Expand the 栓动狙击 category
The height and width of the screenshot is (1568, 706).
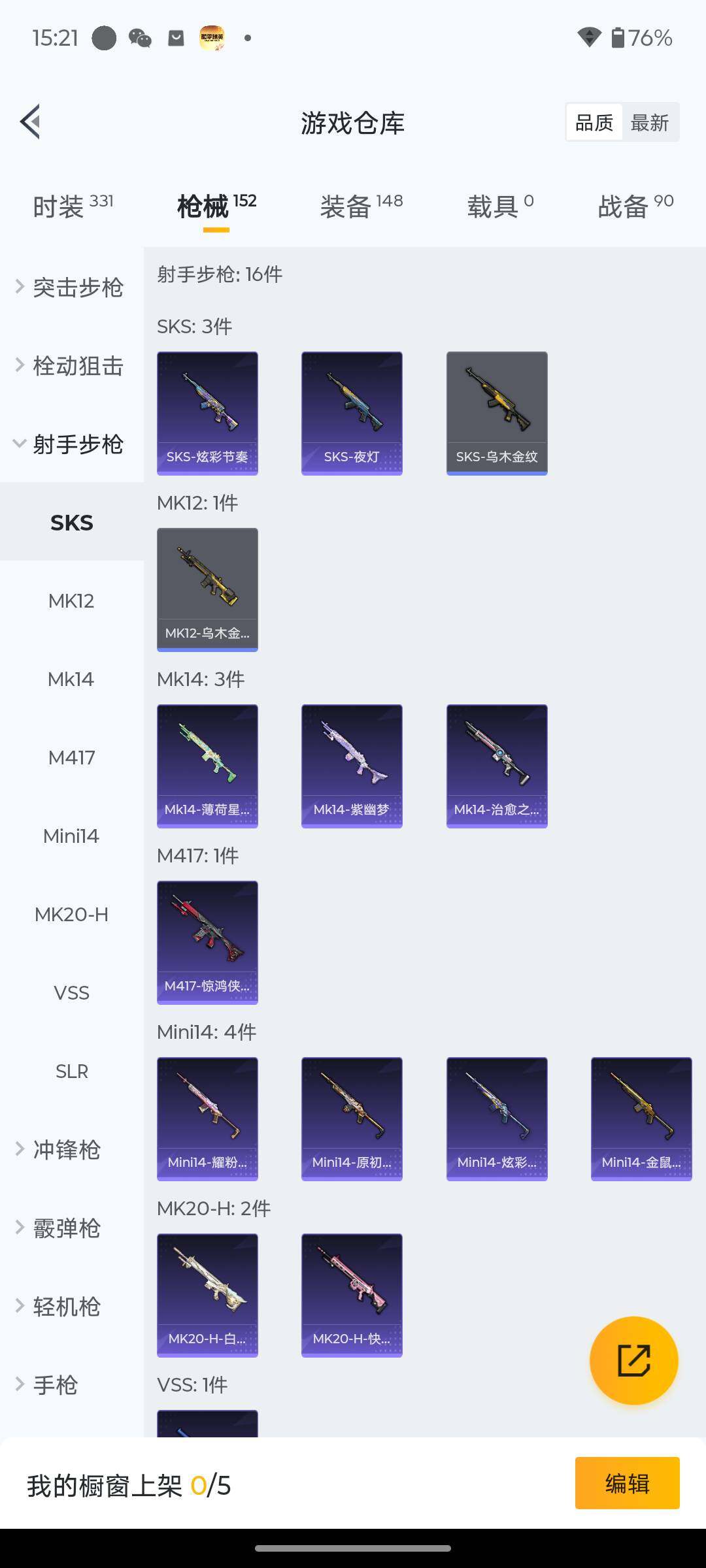click(71, 366)
